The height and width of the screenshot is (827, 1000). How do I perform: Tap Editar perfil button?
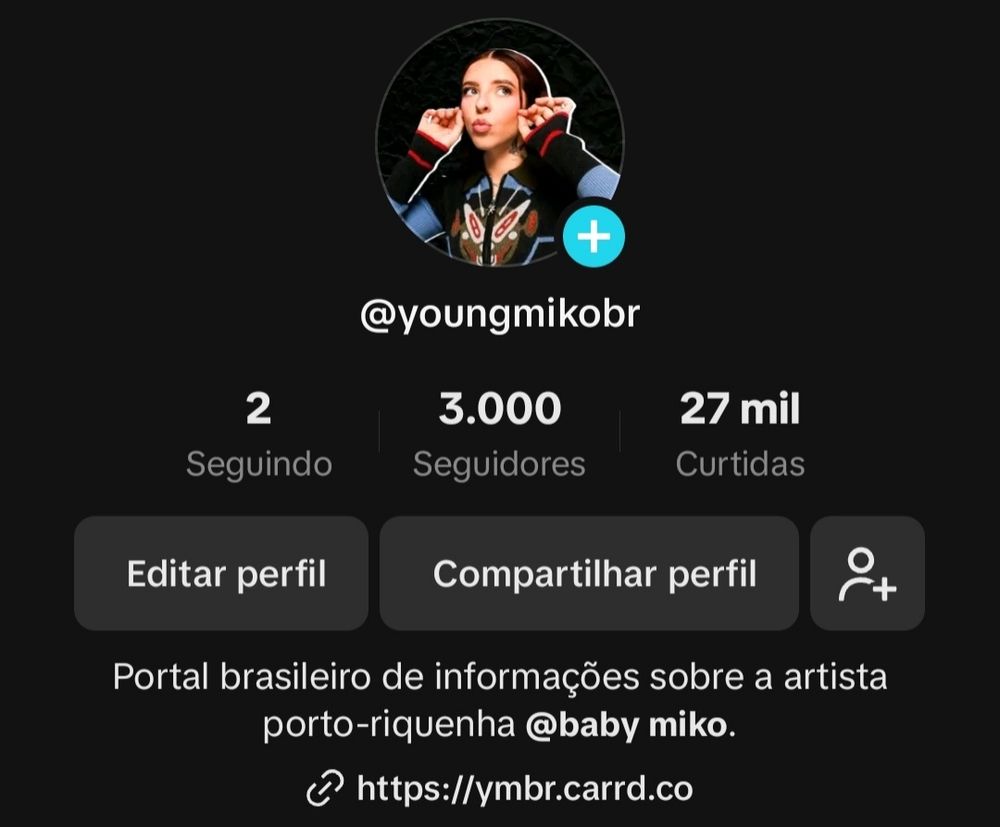click(222, 574)
